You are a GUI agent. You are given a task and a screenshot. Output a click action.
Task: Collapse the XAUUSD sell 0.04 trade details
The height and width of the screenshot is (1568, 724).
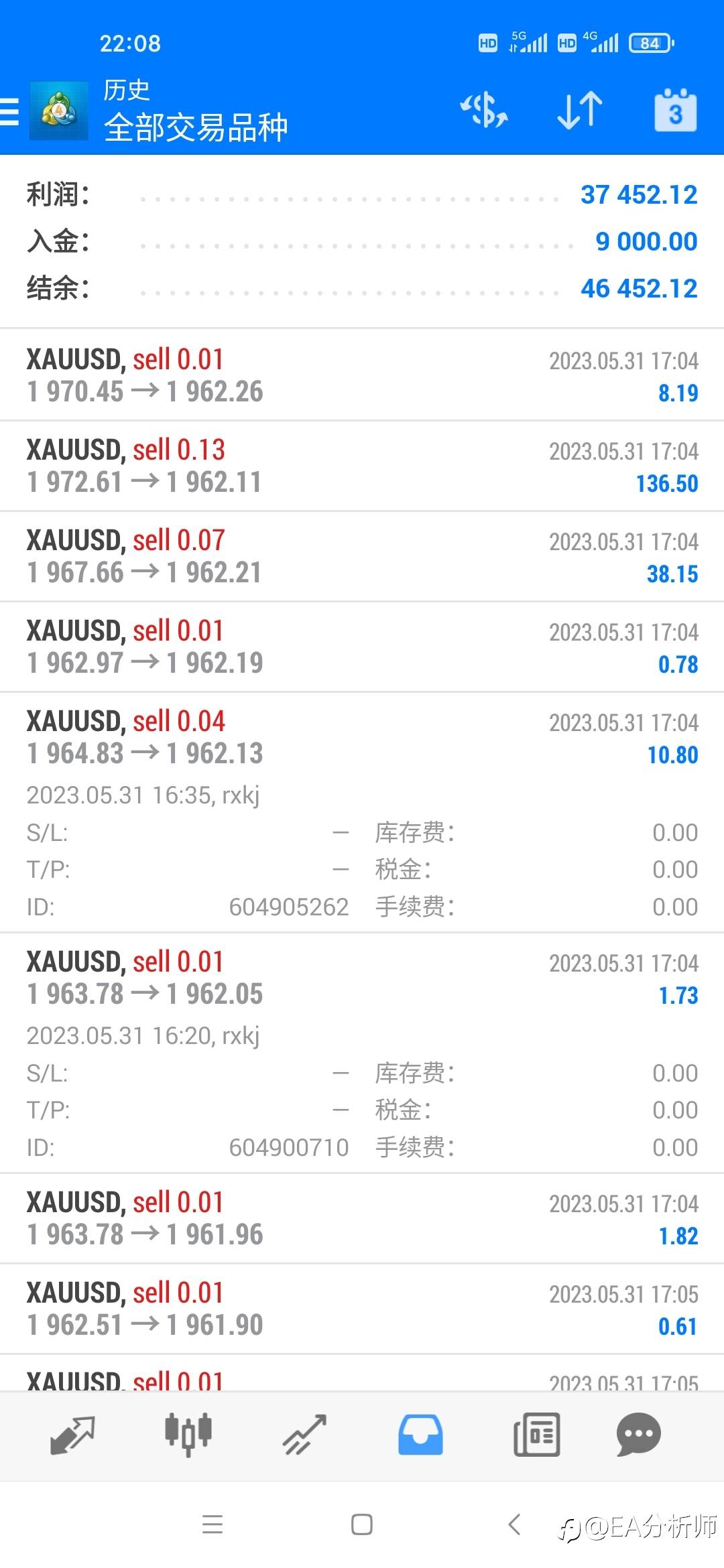tap(362, 812)
